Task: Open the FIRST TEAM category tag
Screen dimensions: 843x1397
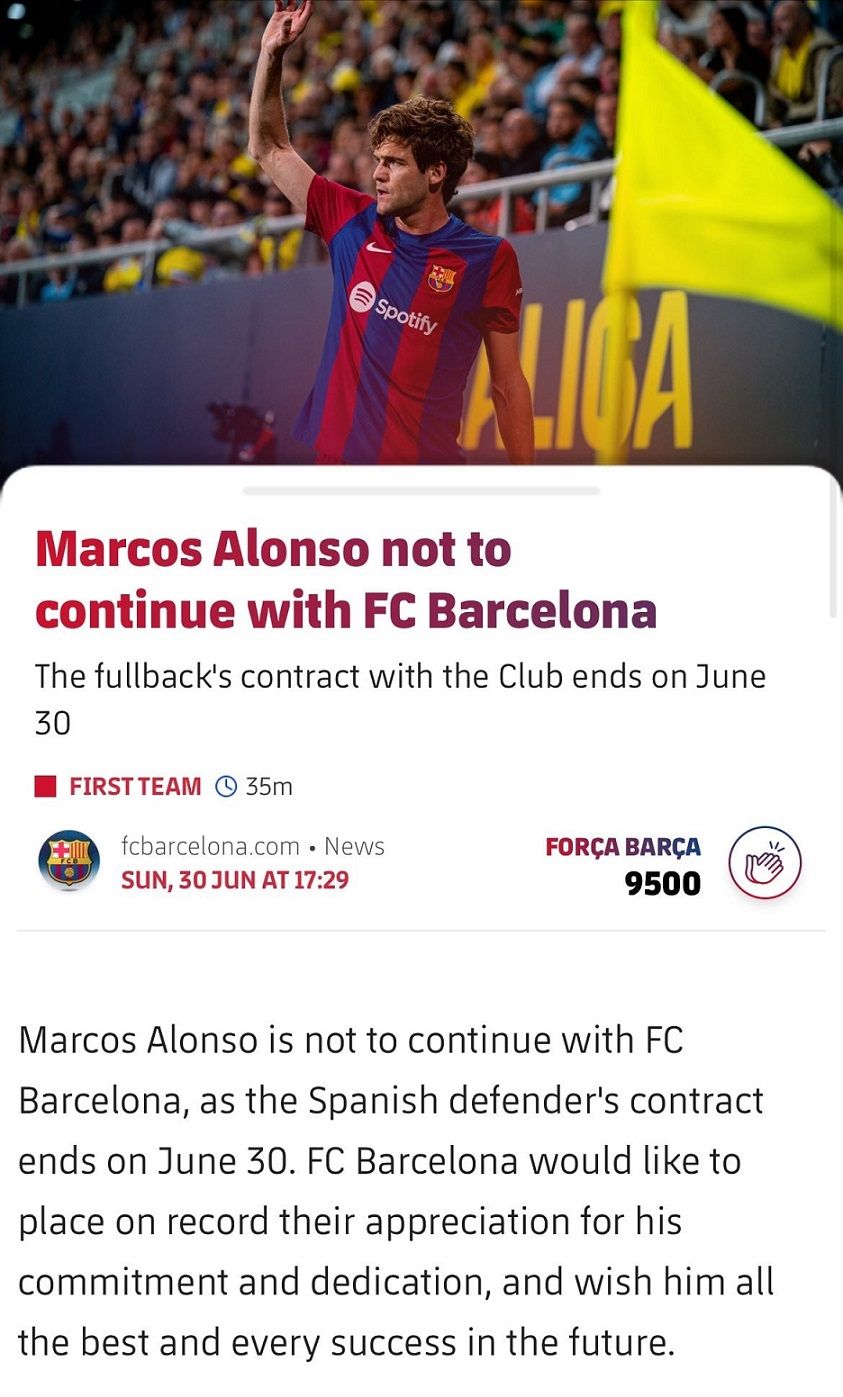Action: [x=134, y=787]
